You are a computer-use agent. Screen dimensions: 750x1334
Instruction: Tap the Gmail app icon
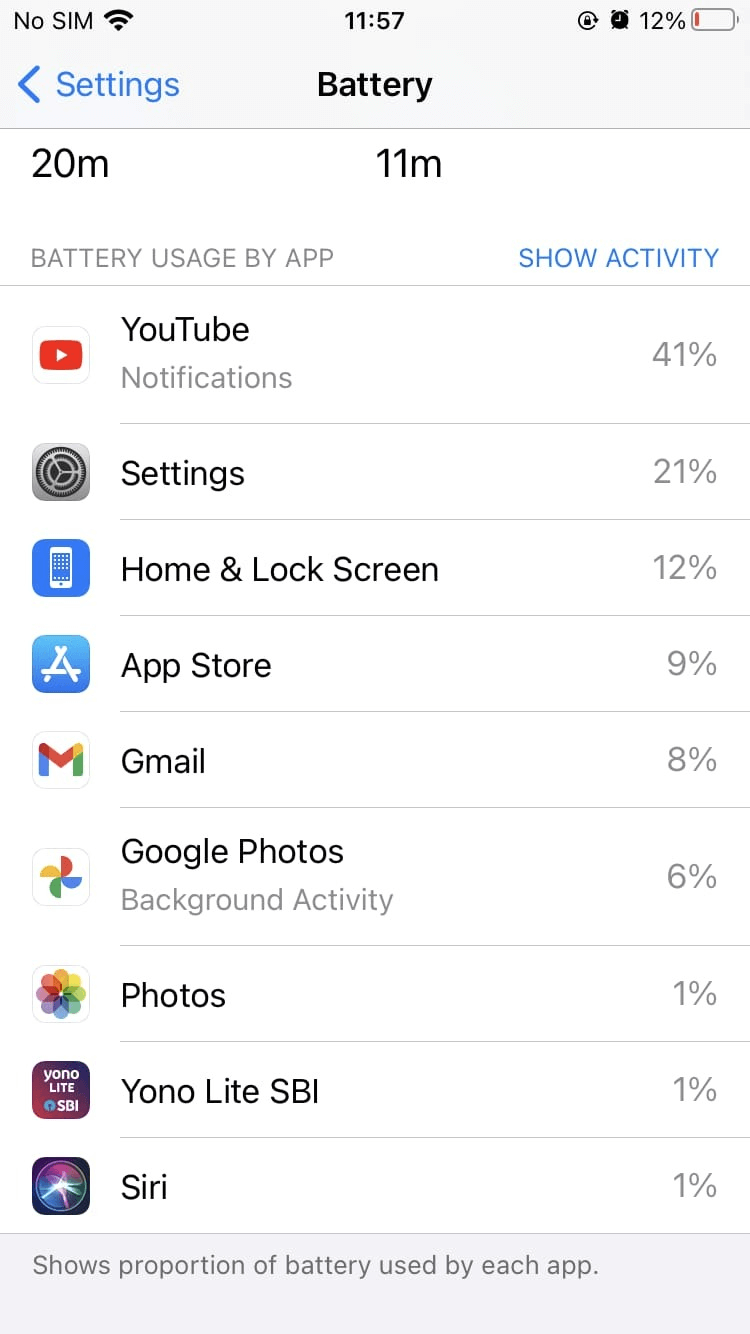pos(60,760)
